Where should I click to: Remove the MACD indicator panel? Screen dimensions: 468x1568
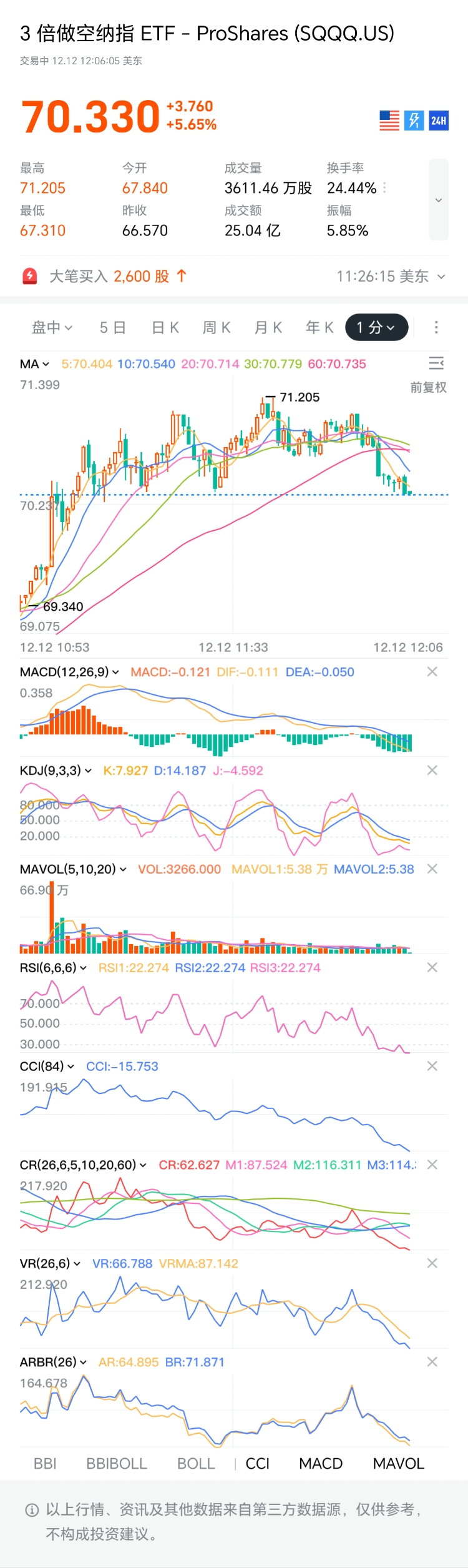point(432,672)
